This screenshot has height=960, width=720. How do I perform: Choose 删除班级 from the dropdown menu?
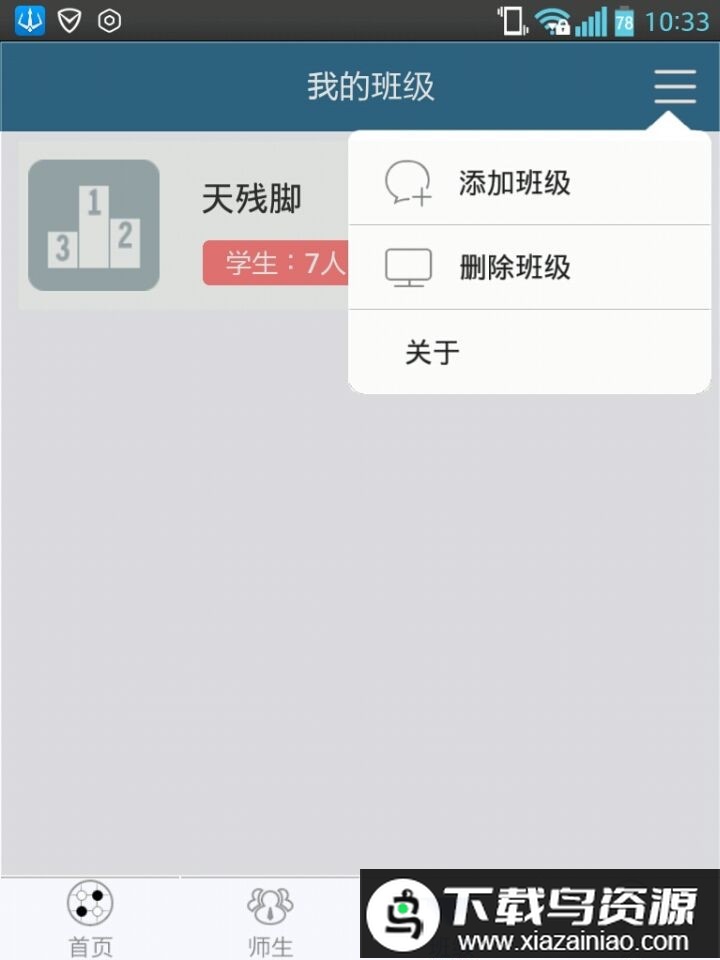515,267
